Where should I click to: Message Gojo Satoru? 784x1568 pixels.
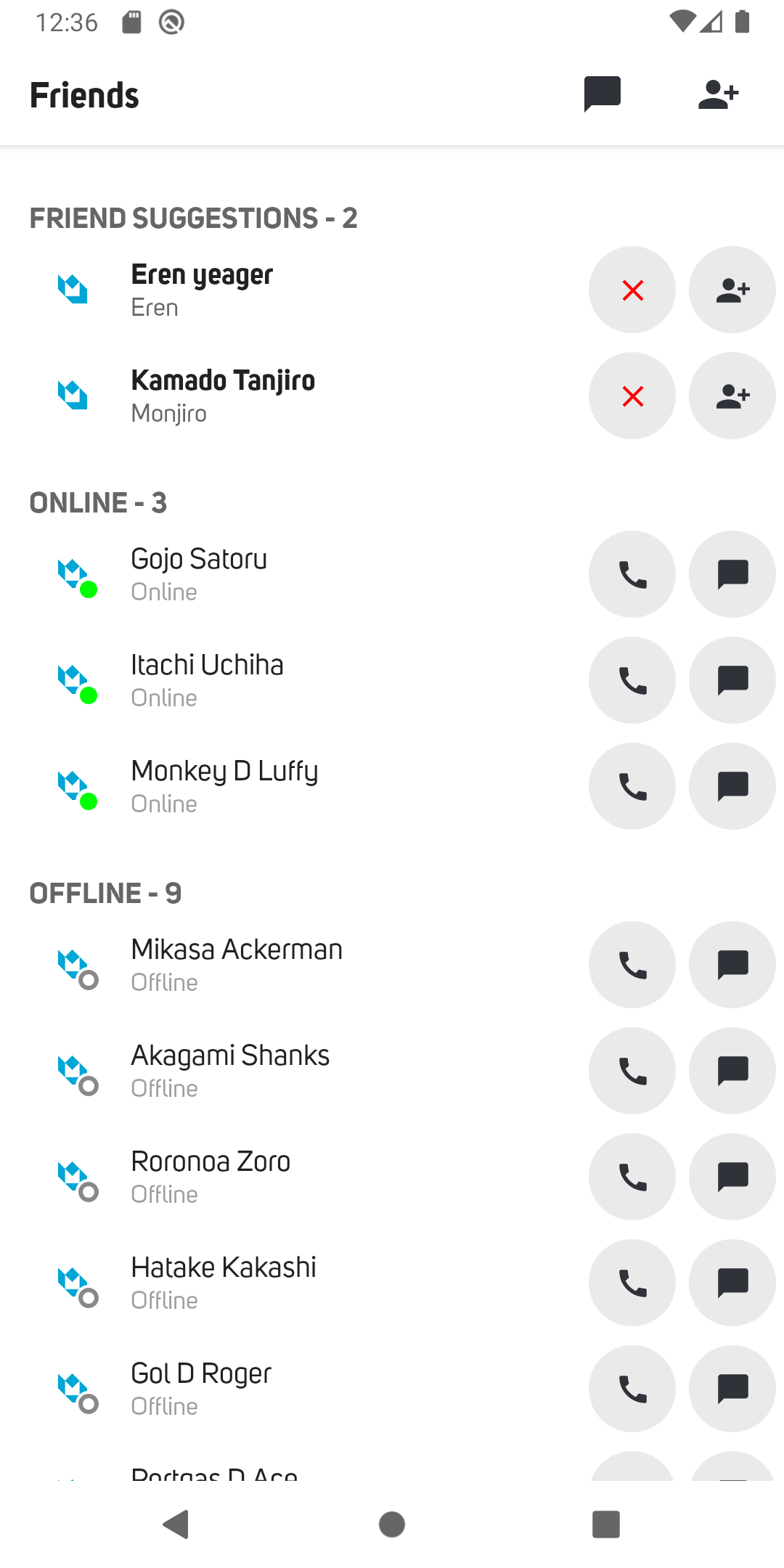click(732, 575)
